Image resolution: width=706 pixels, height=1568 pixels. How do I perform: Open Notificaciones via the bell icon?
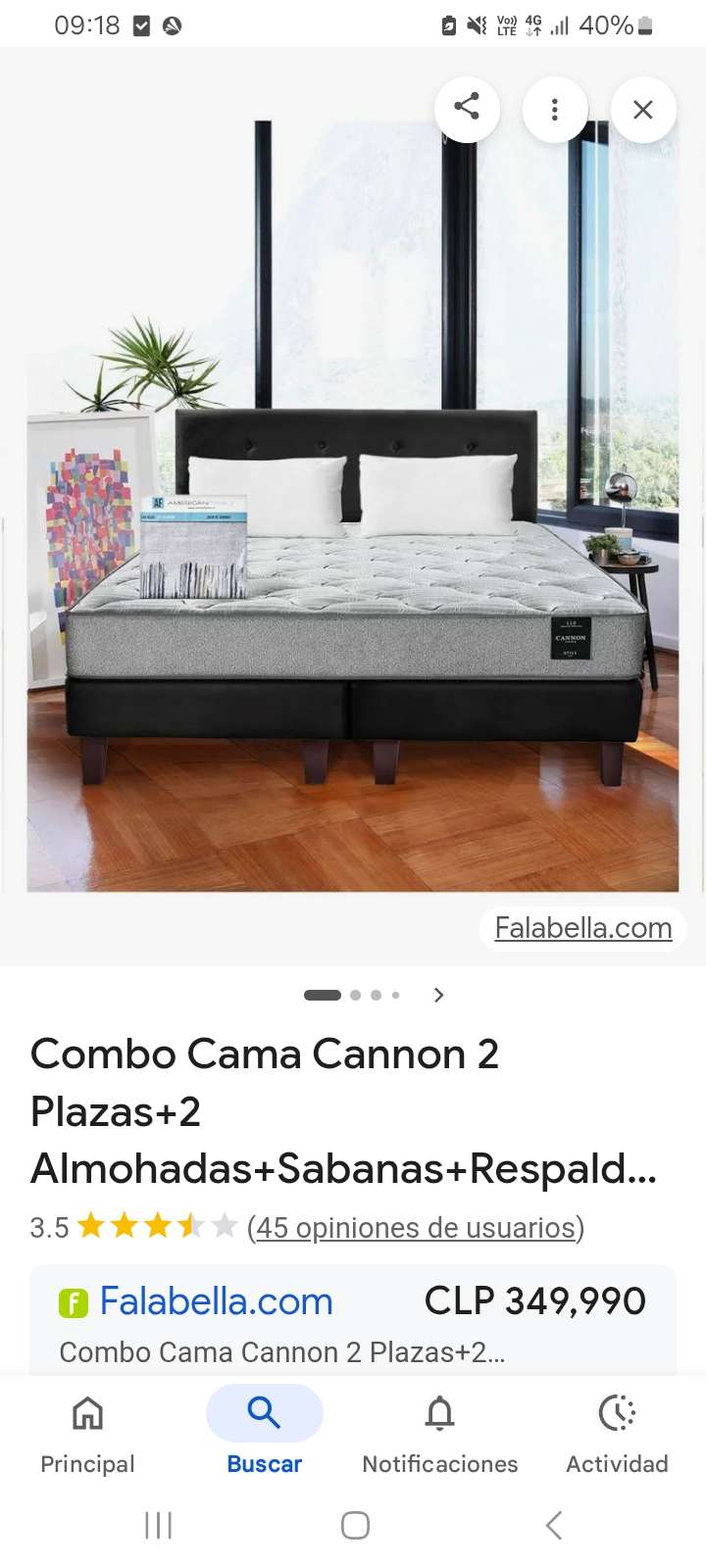[x=439, y=1414]
